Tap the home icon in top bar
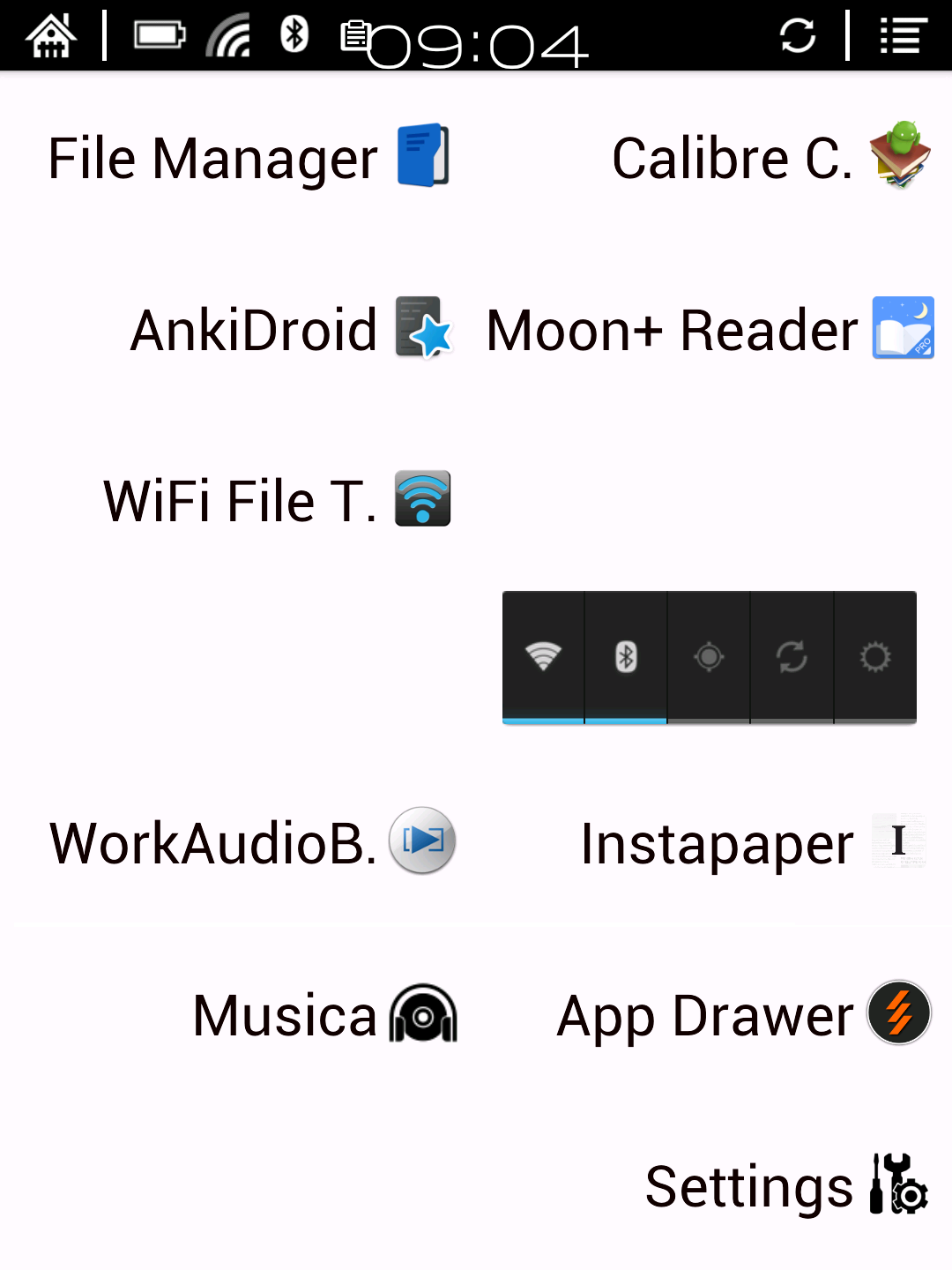The height and width of the screenshot is (1270, 952). 50,36
